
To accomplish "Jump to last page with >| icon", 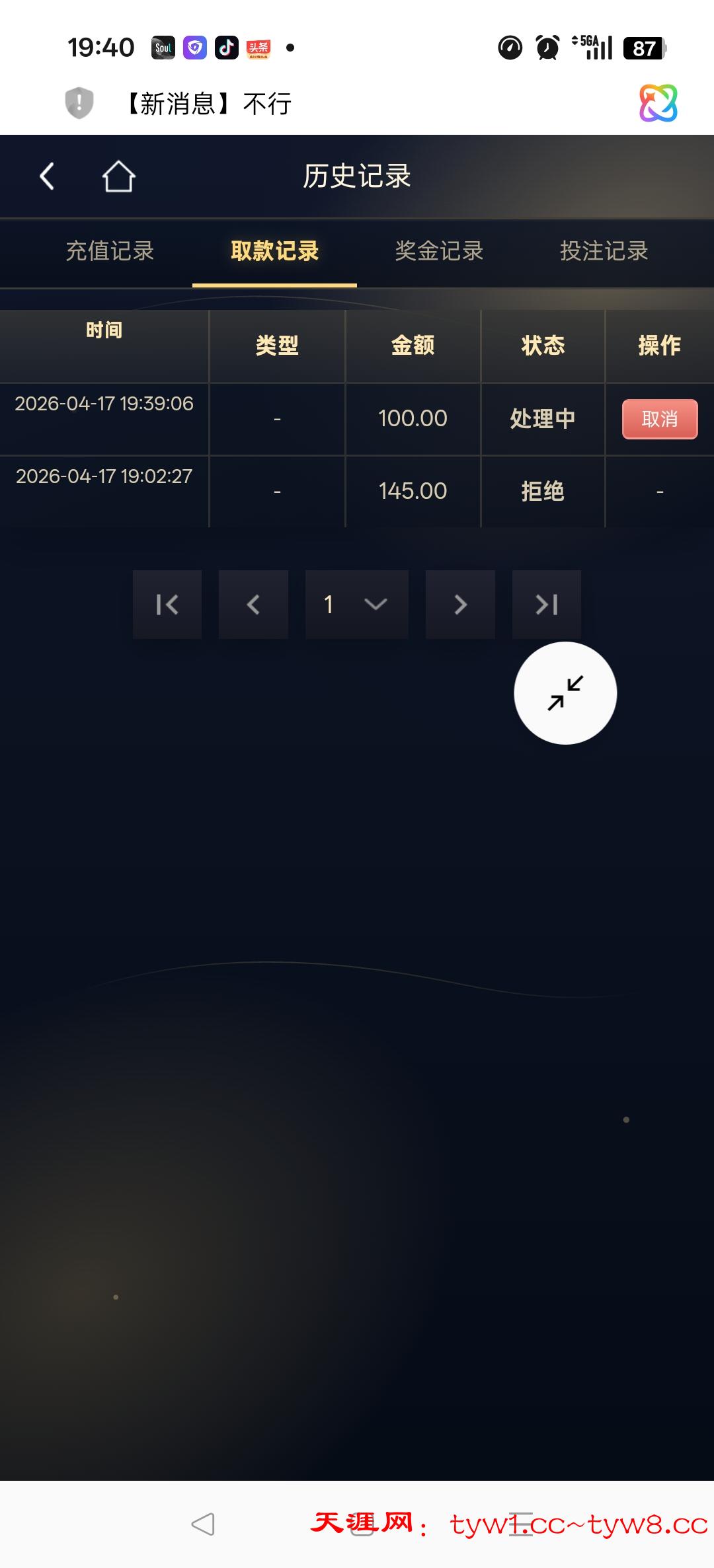I will 546,604.
